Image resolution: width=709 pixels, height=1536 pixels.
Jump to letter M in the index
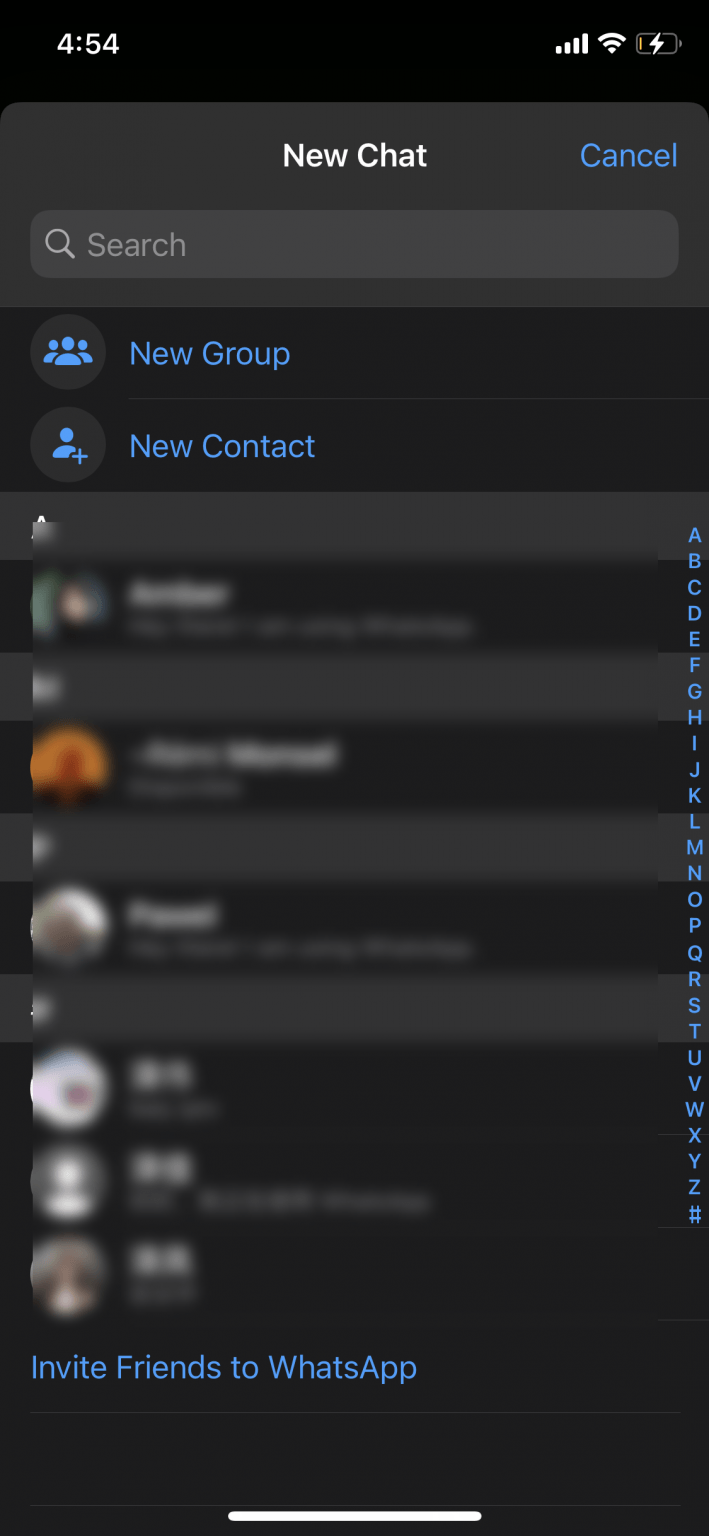click(x=695, y=848)
